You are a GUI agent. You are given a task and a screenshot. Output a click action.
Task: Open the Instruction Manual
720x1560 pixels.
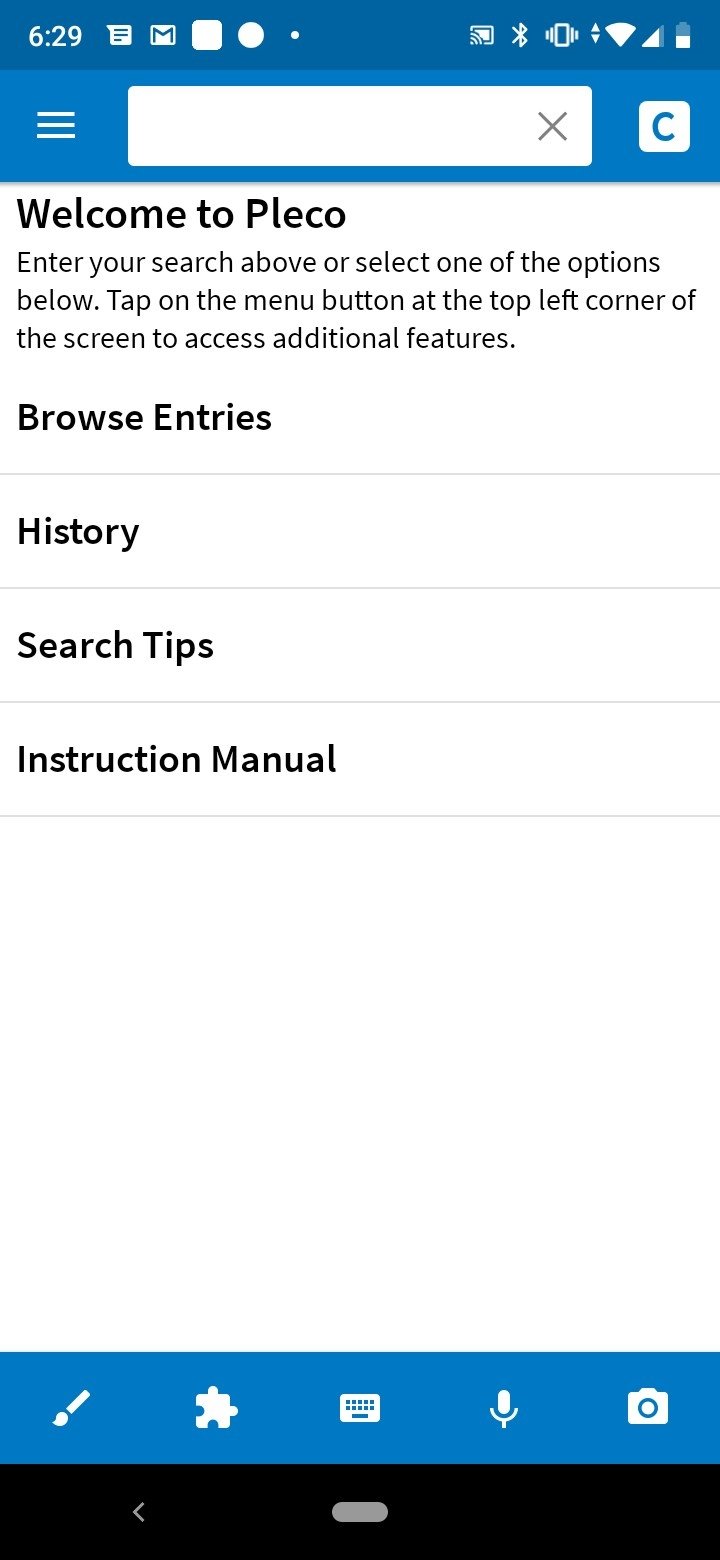360,760
